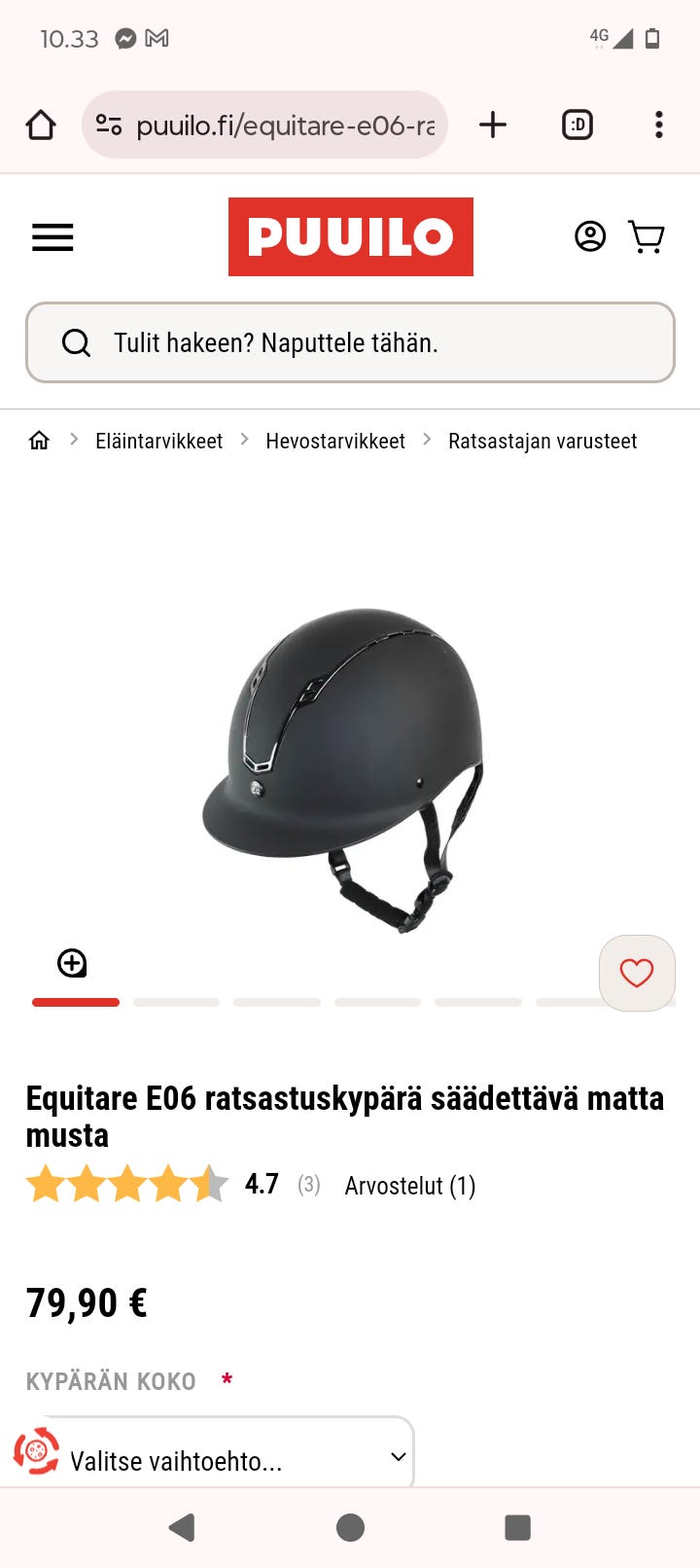
Task: Click the search magnifier icon
Action: 76,342
